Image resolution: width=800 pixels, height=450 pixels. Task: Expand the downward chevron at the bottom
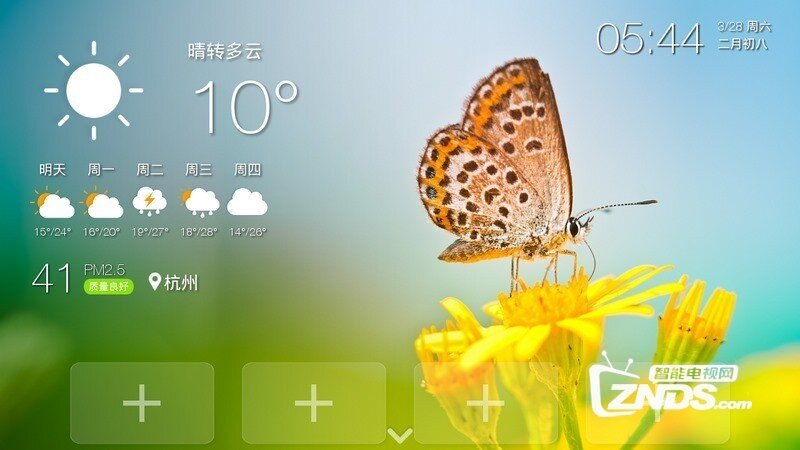coord(400,434)
